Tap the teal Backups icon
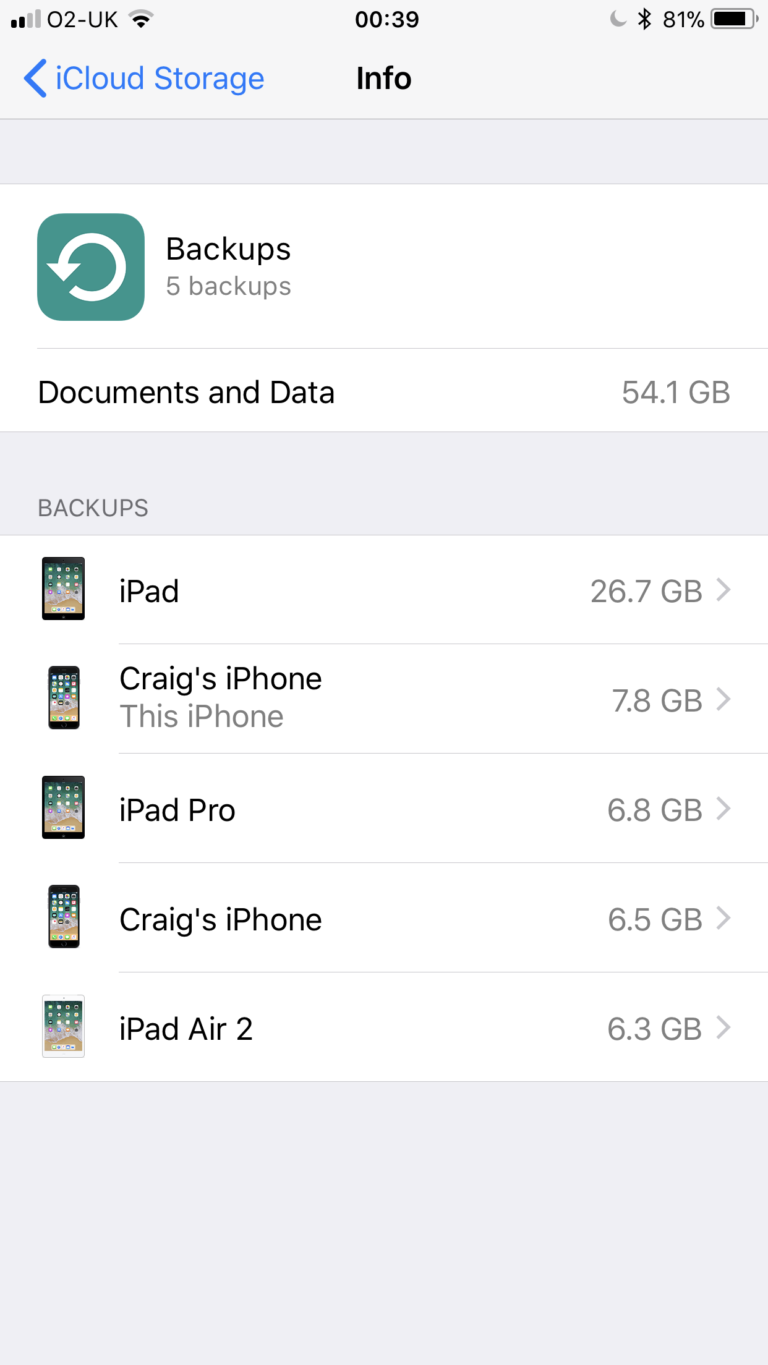768x1365 pixels. click(x=91, y=266)
